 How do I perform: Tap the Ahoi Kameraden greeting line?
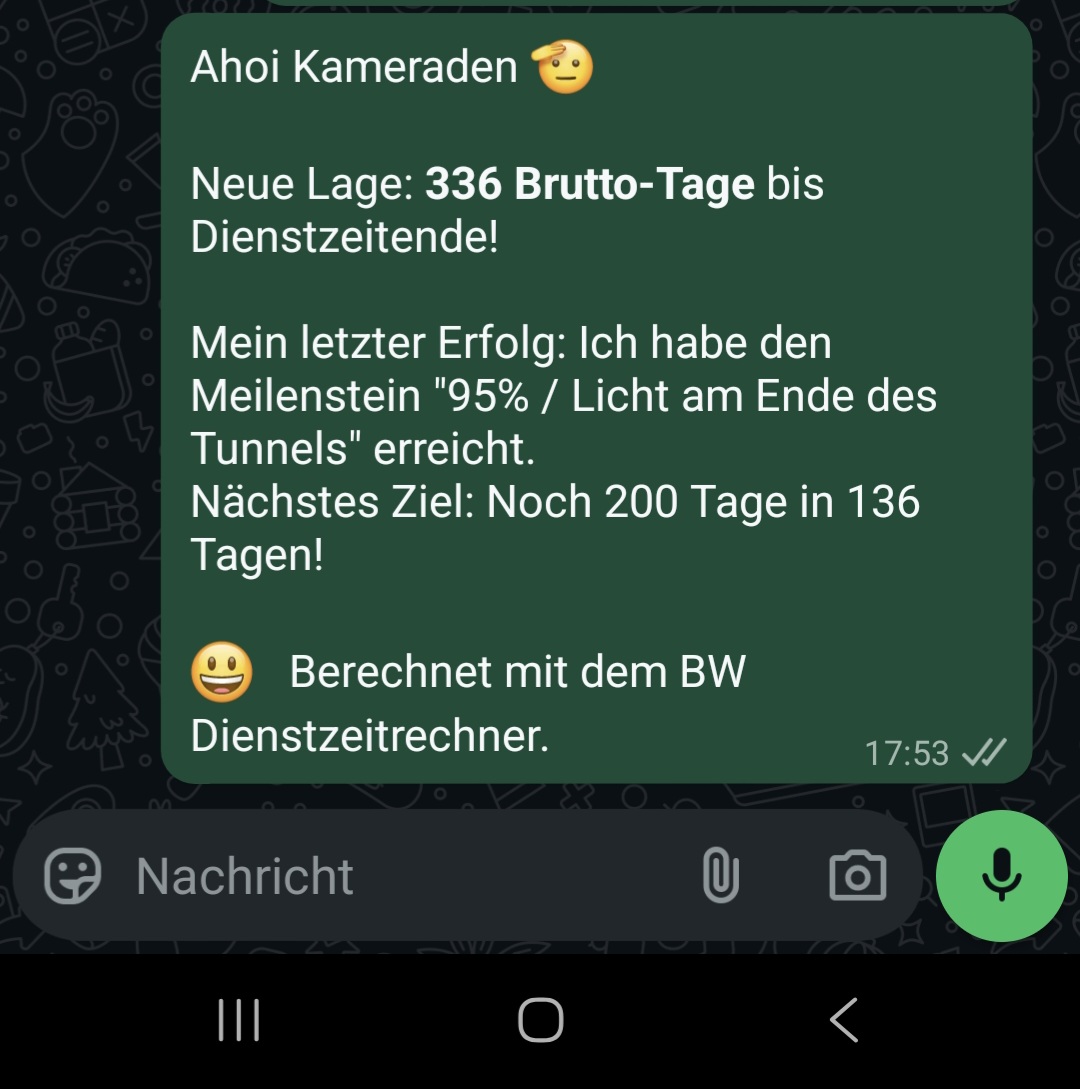coord(350,66)
